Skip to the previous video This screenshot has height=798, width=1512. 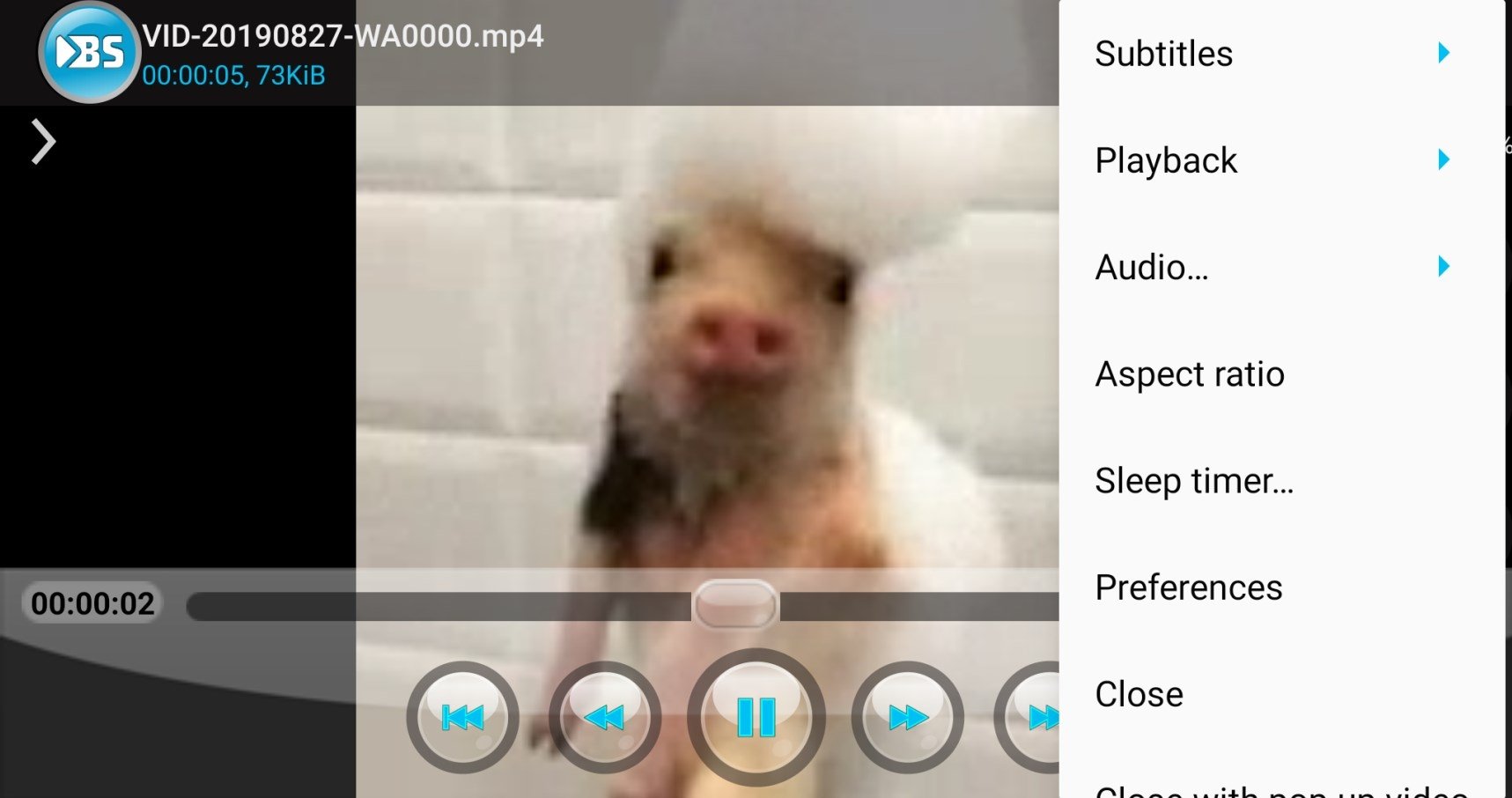tap(462, 717)
